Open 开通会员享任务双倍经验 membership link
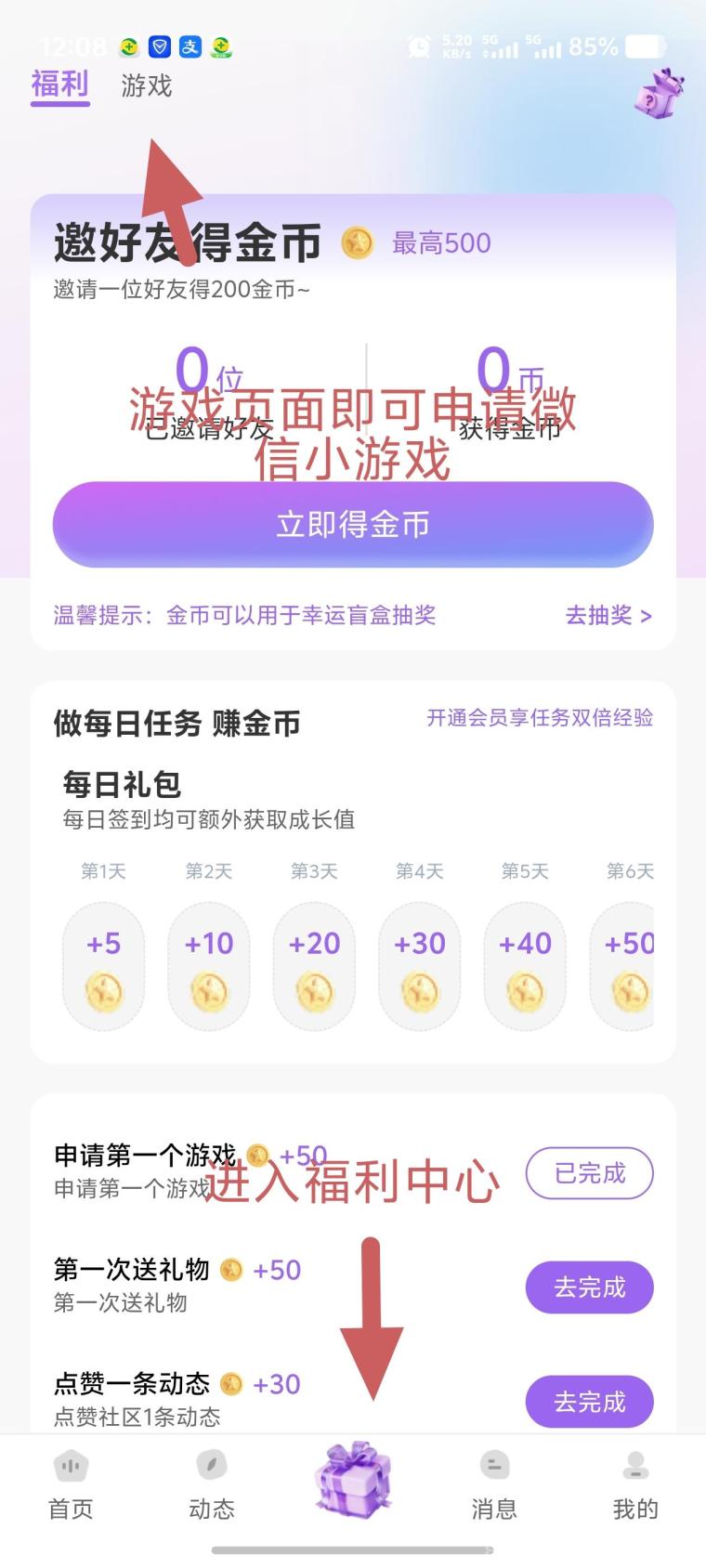Screen dimensions: 706x1568 point(539,719)
